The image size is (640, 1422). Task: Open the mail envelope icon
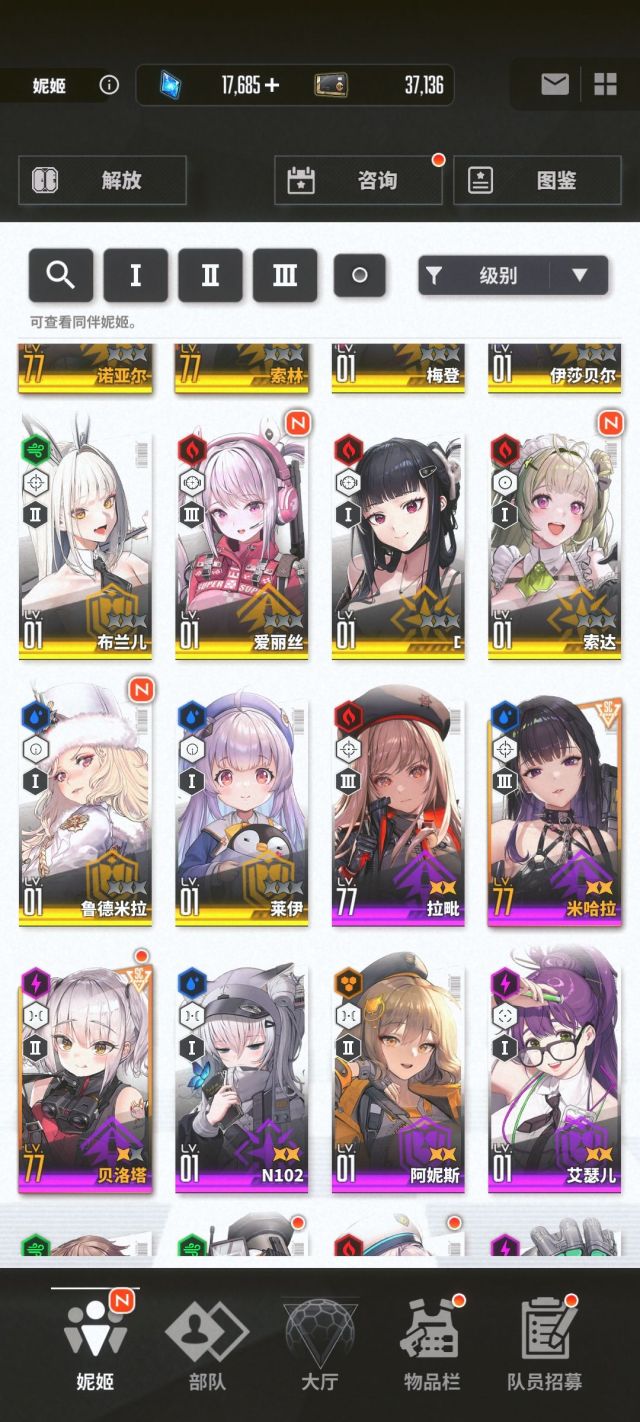click(555, 85)
